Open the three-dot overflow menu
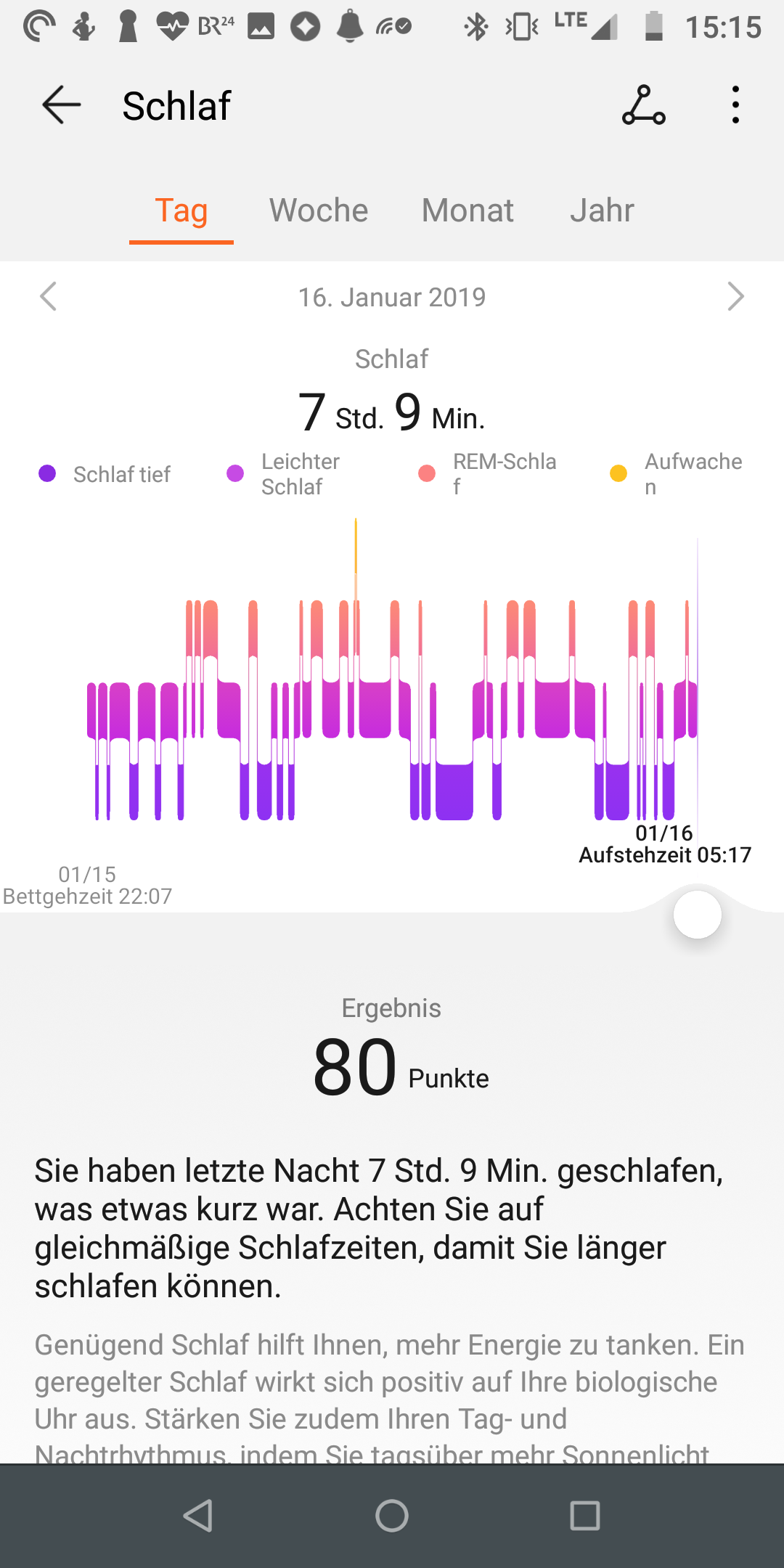Screen dimensions: 784x1568 click(x=735, y=105)
